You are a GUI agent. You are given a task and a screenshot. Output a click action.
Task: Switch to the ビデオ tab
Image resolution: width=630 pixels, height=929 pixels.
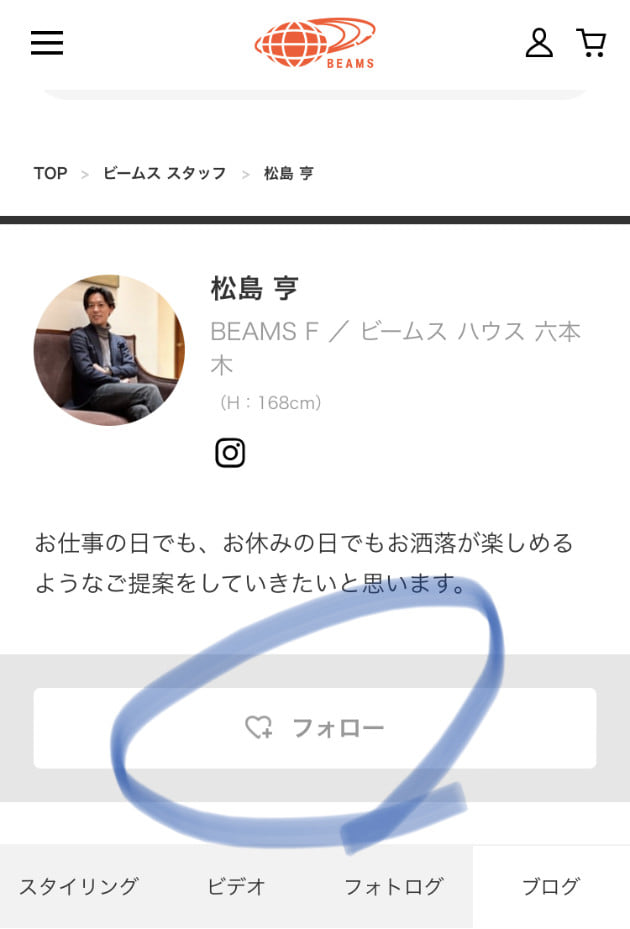point(236,886)
